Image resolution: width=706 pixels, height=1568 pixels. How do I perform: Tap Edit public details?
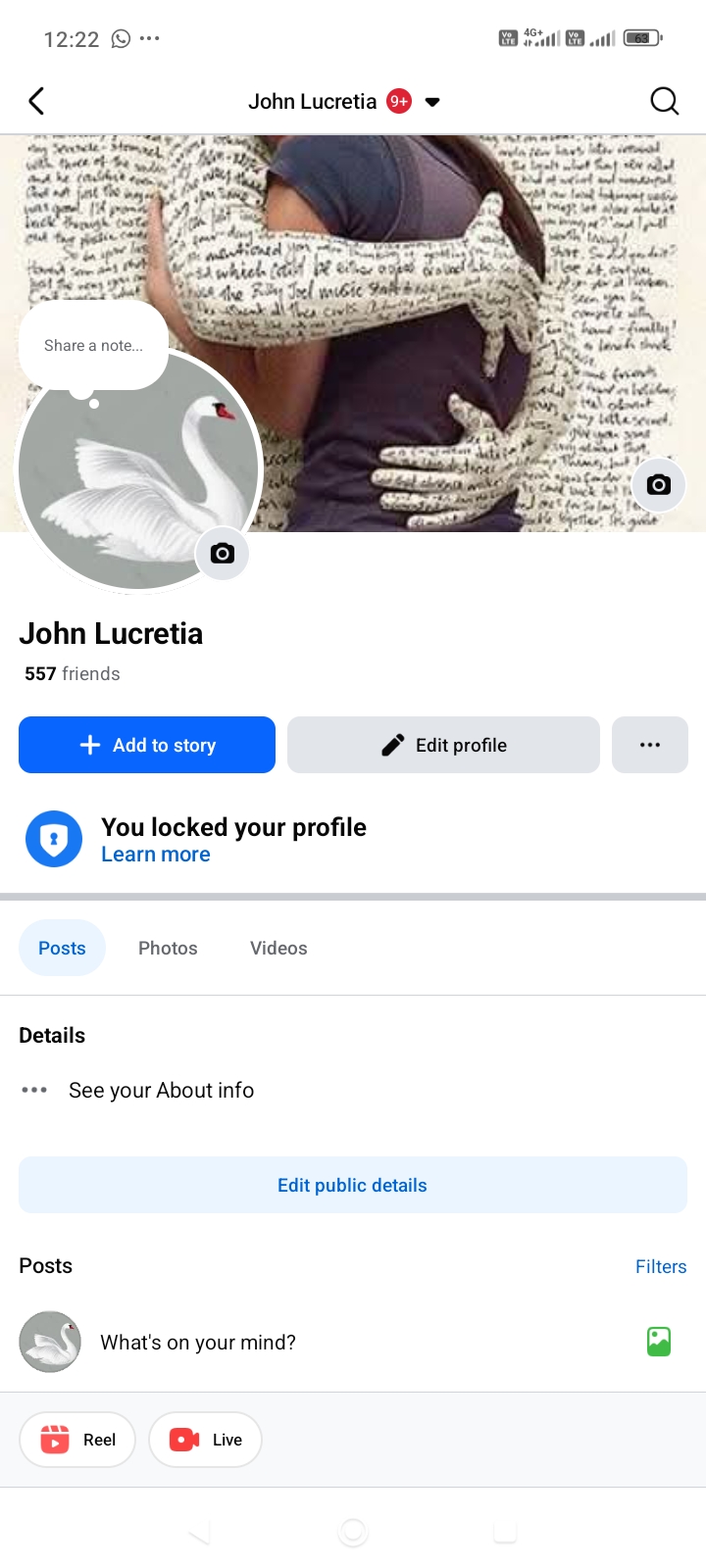pyautogui.click(x=353, y=1185)
